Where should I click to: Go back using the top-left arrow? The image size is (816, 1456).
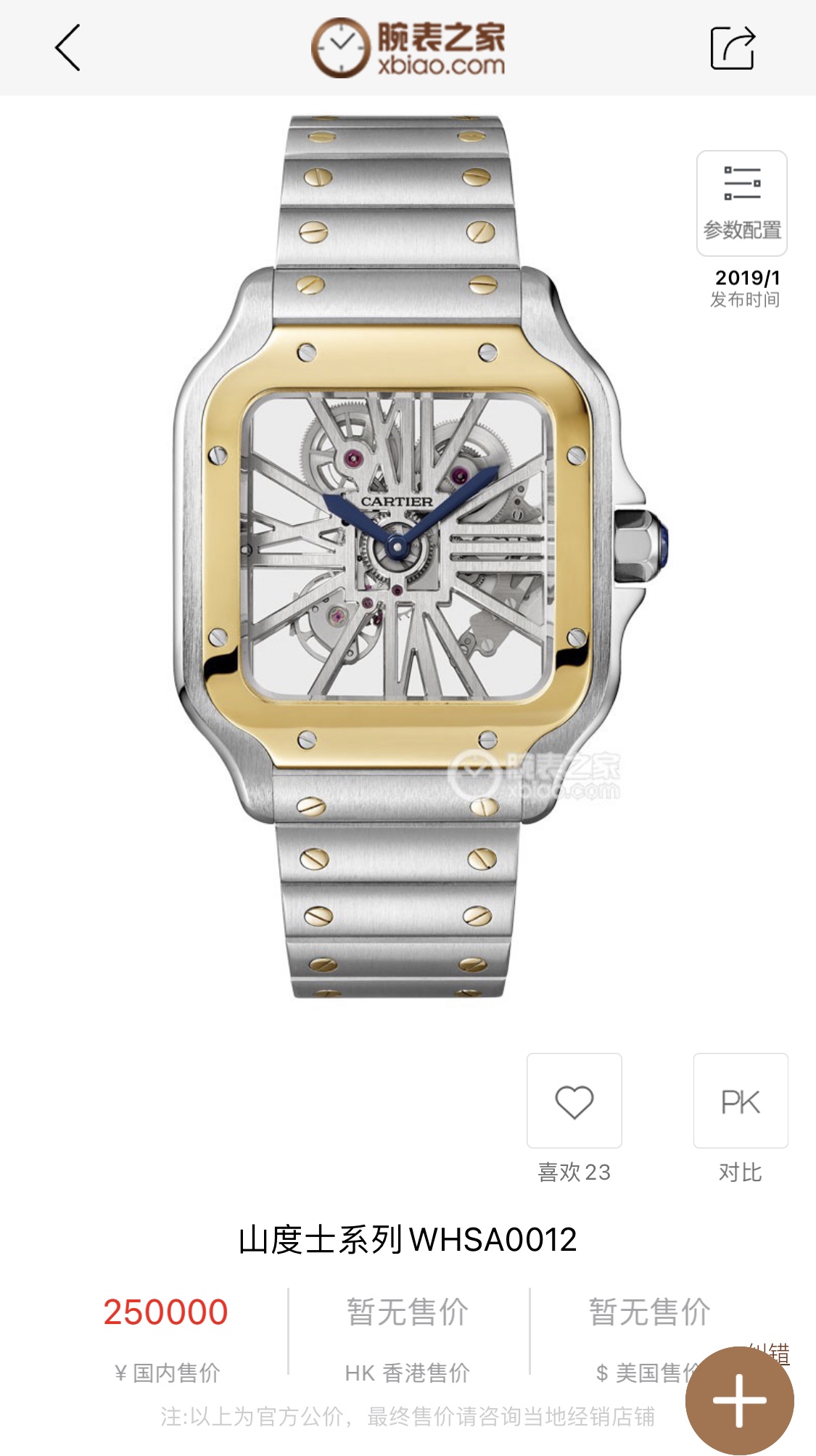(67, 48)
